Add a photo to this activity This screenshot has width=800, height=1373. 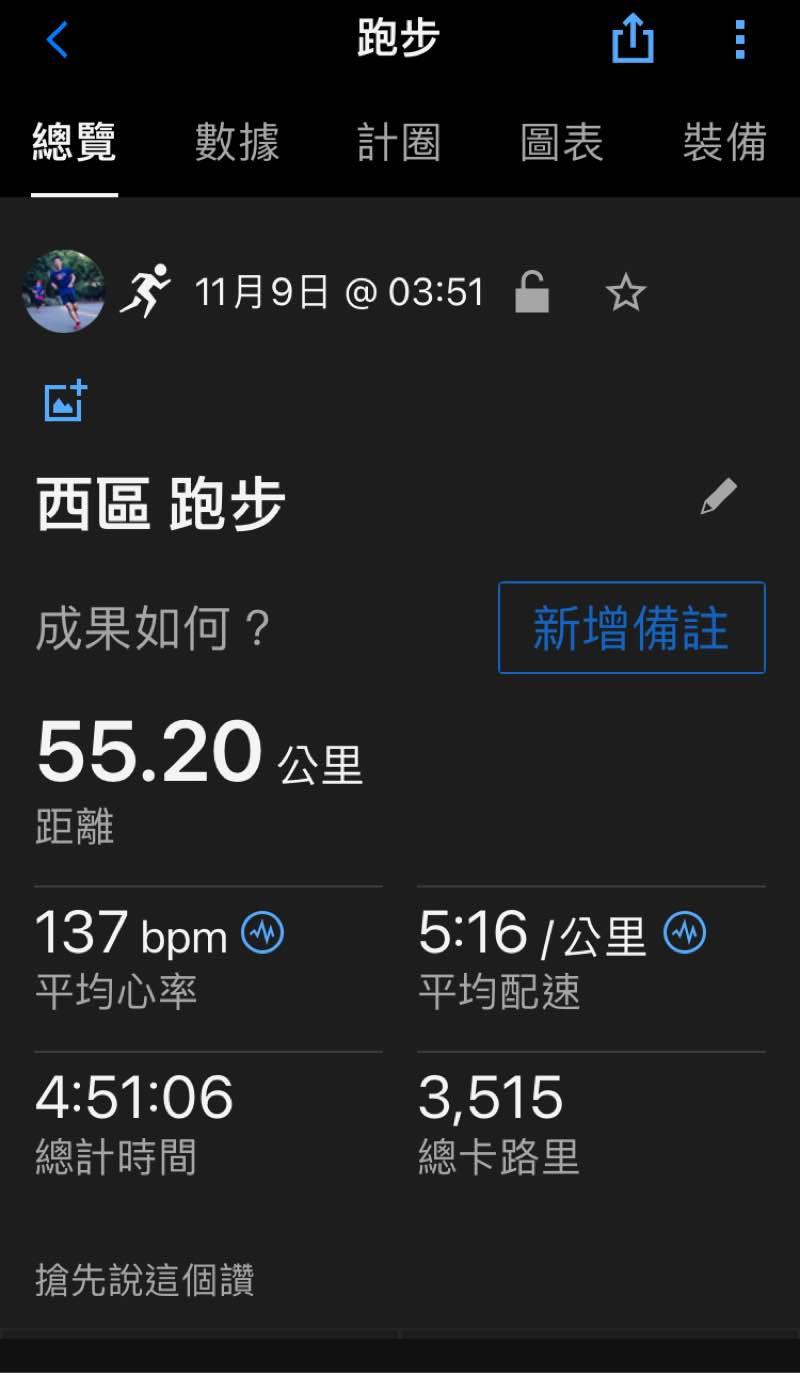pyautogui.click(x=66, y=401)
